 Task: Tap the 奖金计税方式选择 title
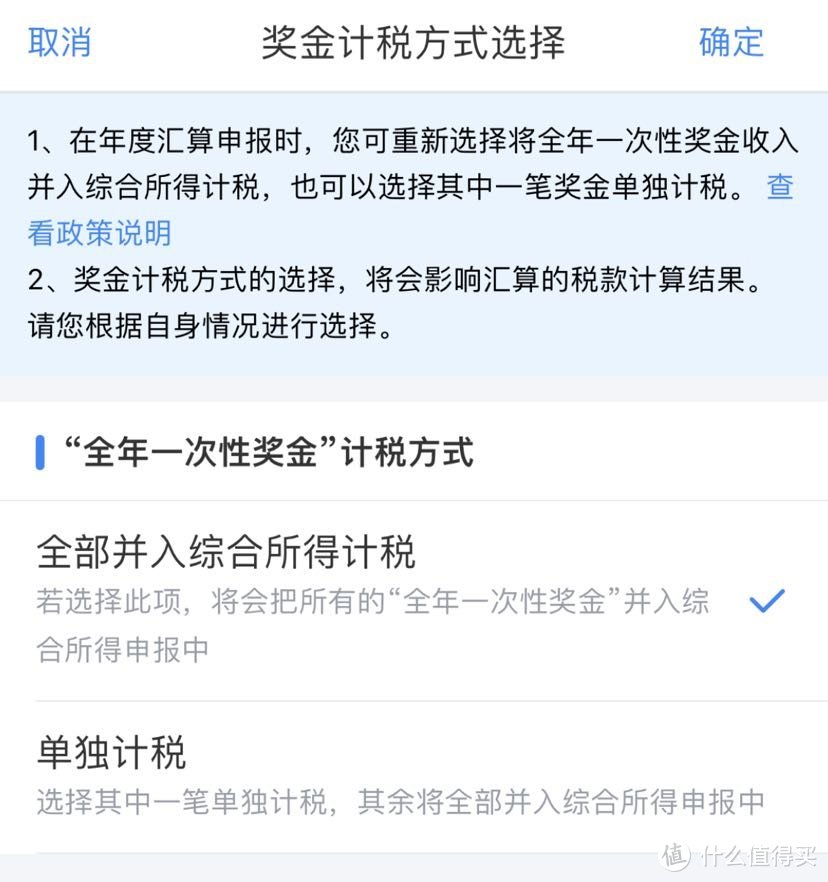[414, 42]
